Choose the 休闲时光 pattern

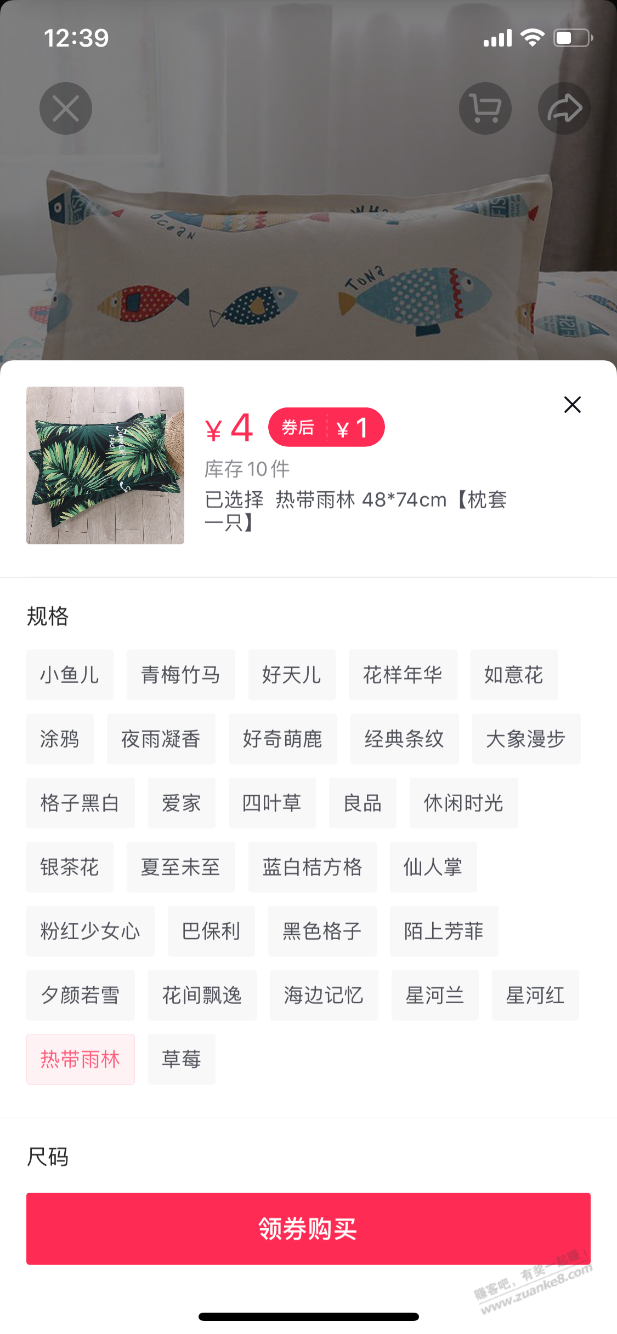tap(463, 803)
